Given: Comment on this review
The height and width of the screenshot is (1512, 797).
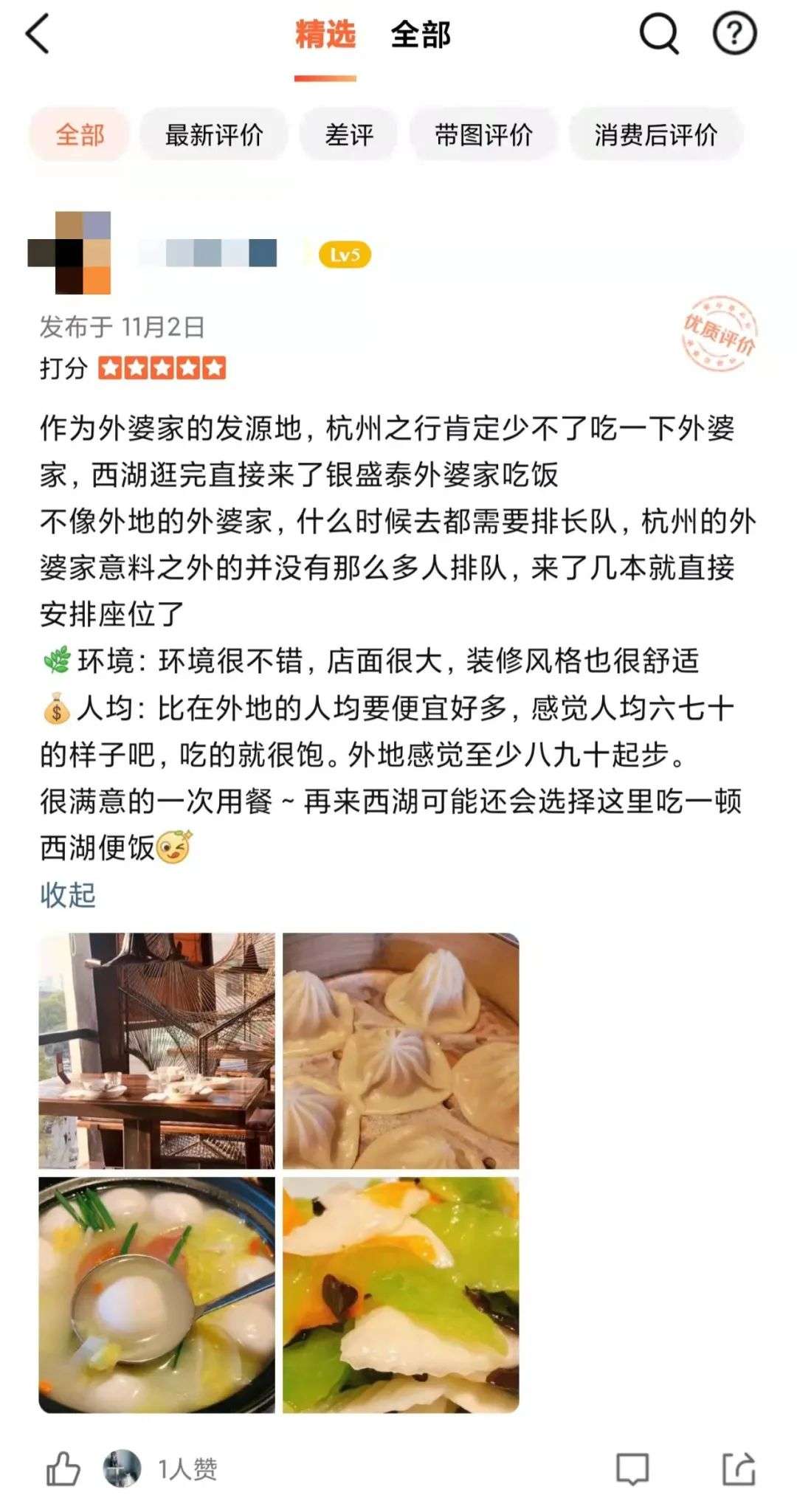Looking at the screenshot, I should [632, 1468].
